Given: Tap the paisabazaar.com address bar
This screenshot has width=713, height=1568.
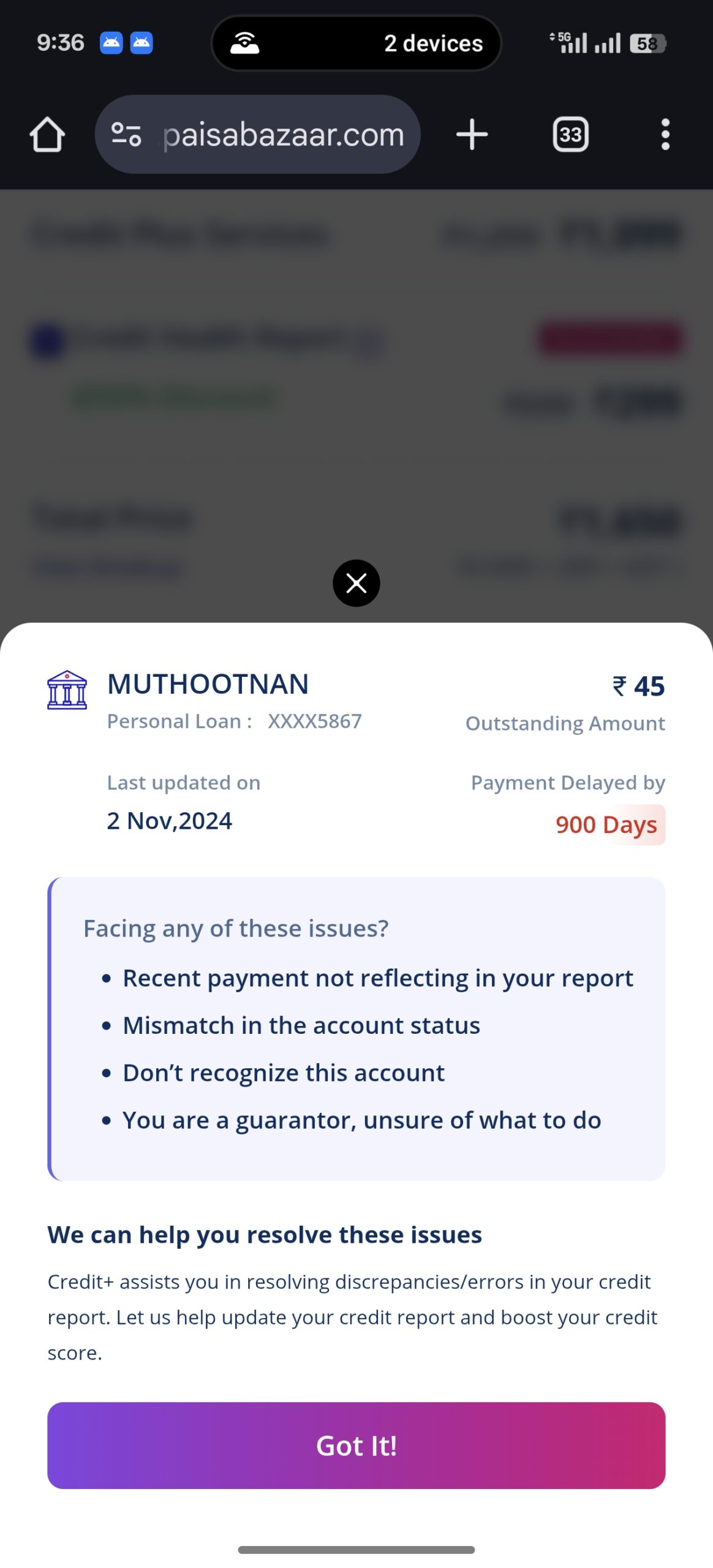Looking at the screenshot, I should click(283, 134).
